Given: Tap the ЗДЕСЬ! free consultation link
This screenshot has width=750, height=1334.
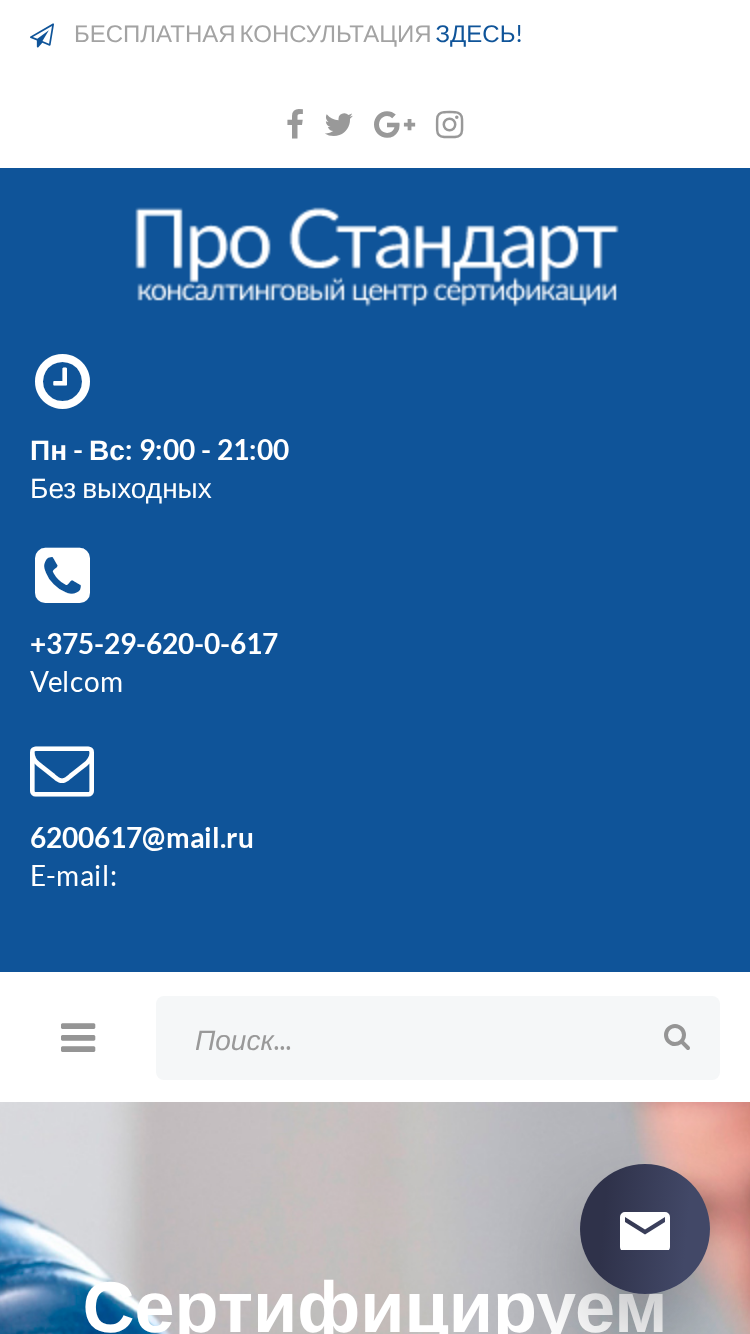Looking at the screenshot, I should coord(478,34).
